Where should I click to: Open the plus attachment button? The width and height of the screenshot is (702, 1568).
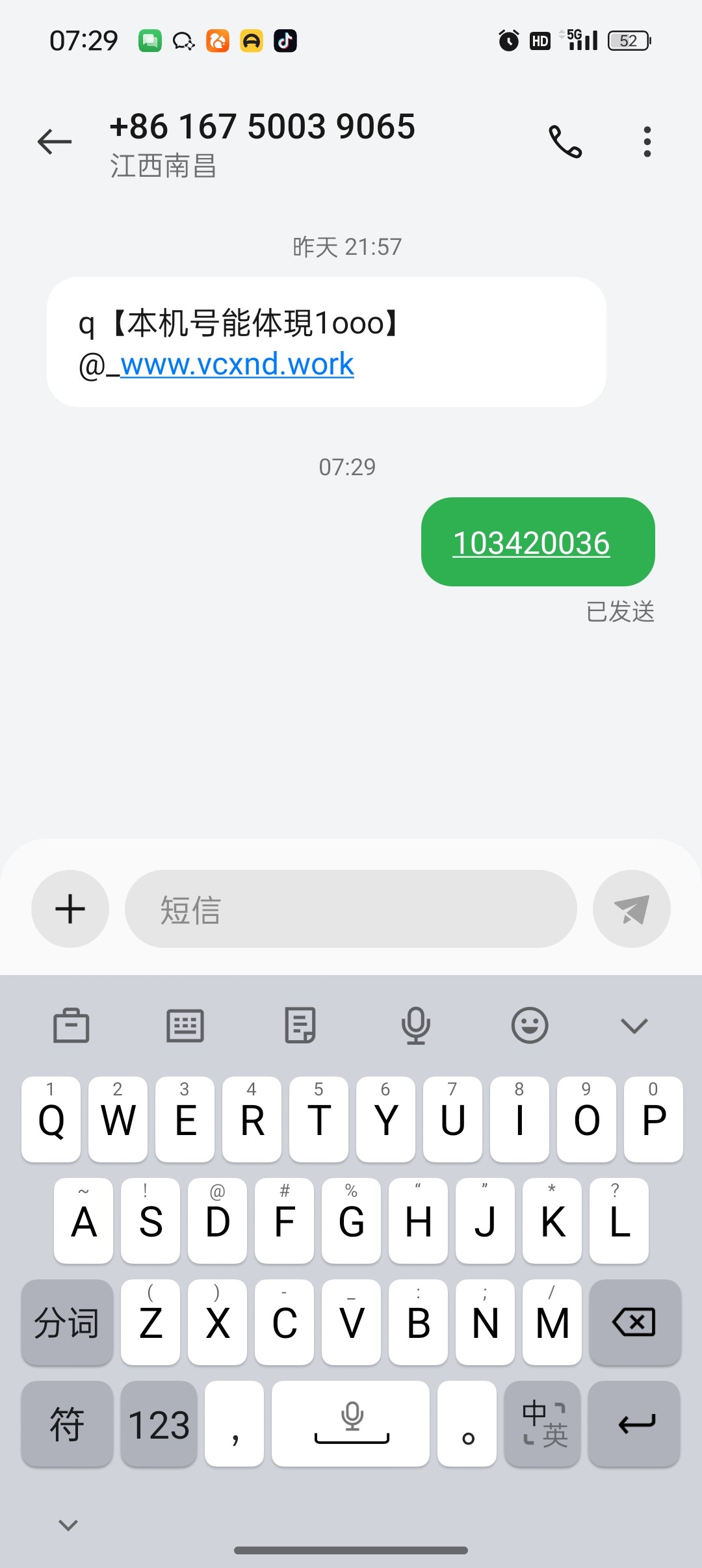(x=70, y=908)
